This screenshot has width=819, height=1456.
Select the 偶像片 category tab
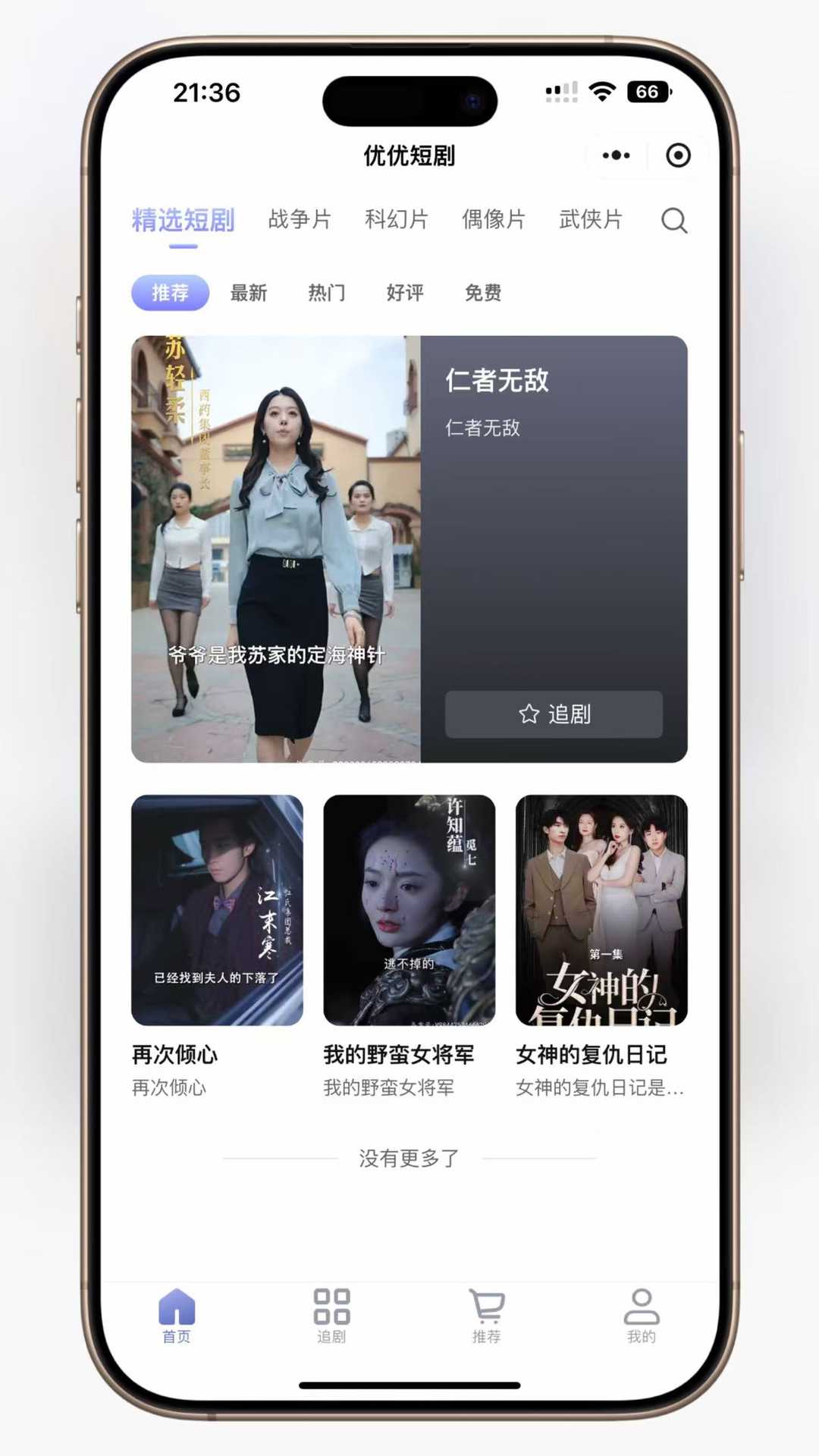(x=494, y=219)
